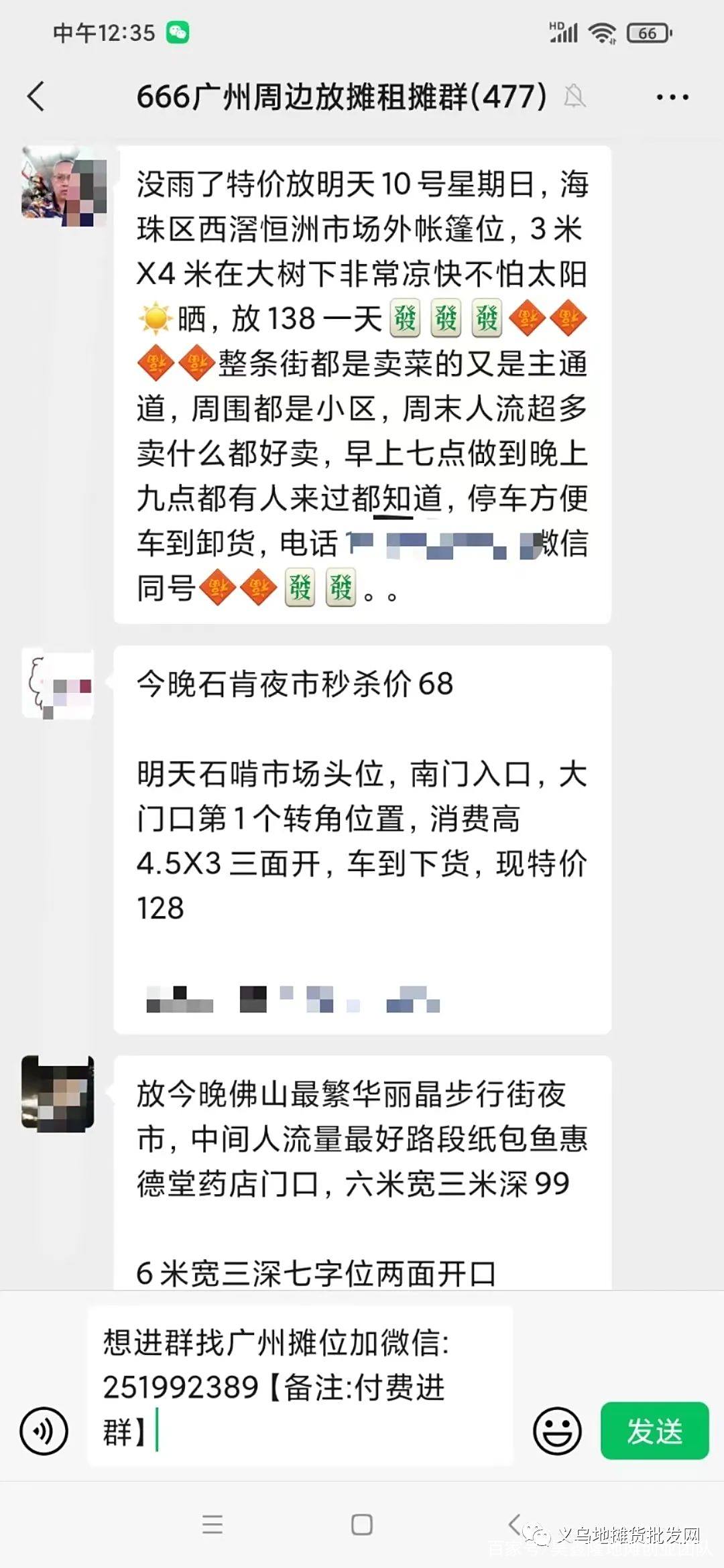Open the group chat options menu
724x1568 pixels.
(x=672, y=98)
